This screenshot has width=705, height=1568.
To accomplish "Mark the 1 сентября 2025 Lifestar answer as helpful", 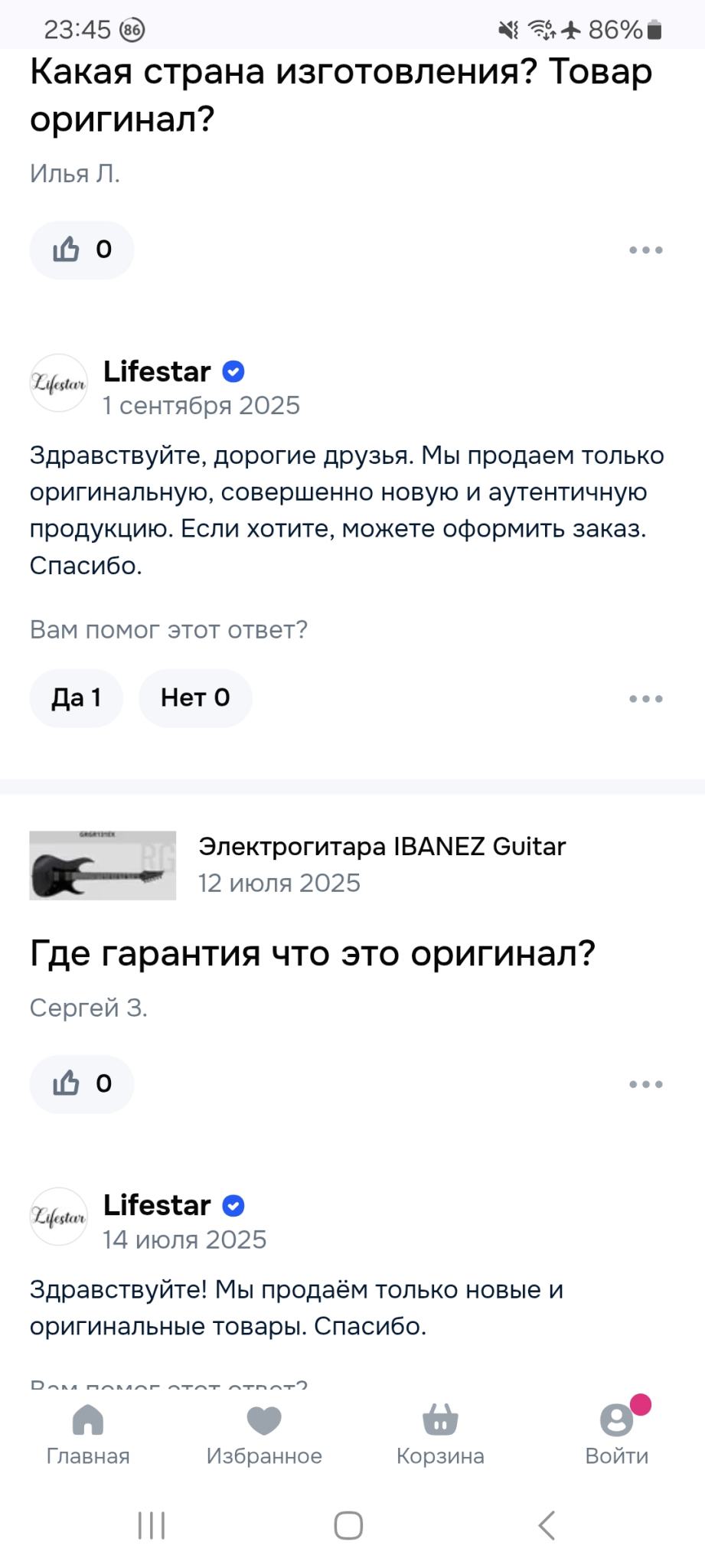I will [76, 697].
